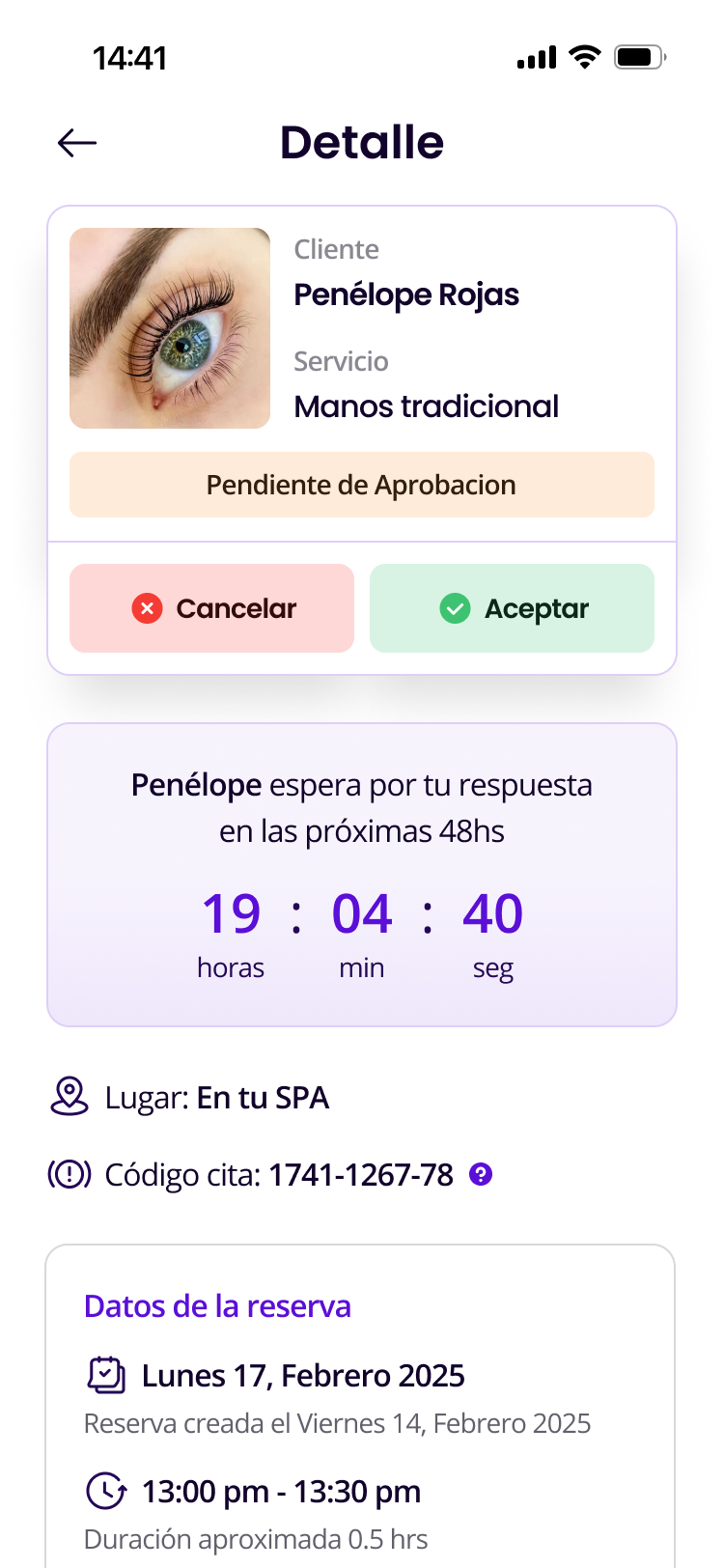Screen dimensions: 724x1568
Task: Tap the calendar icon beside the reservation date
Action: click(x=107, y=1375)
